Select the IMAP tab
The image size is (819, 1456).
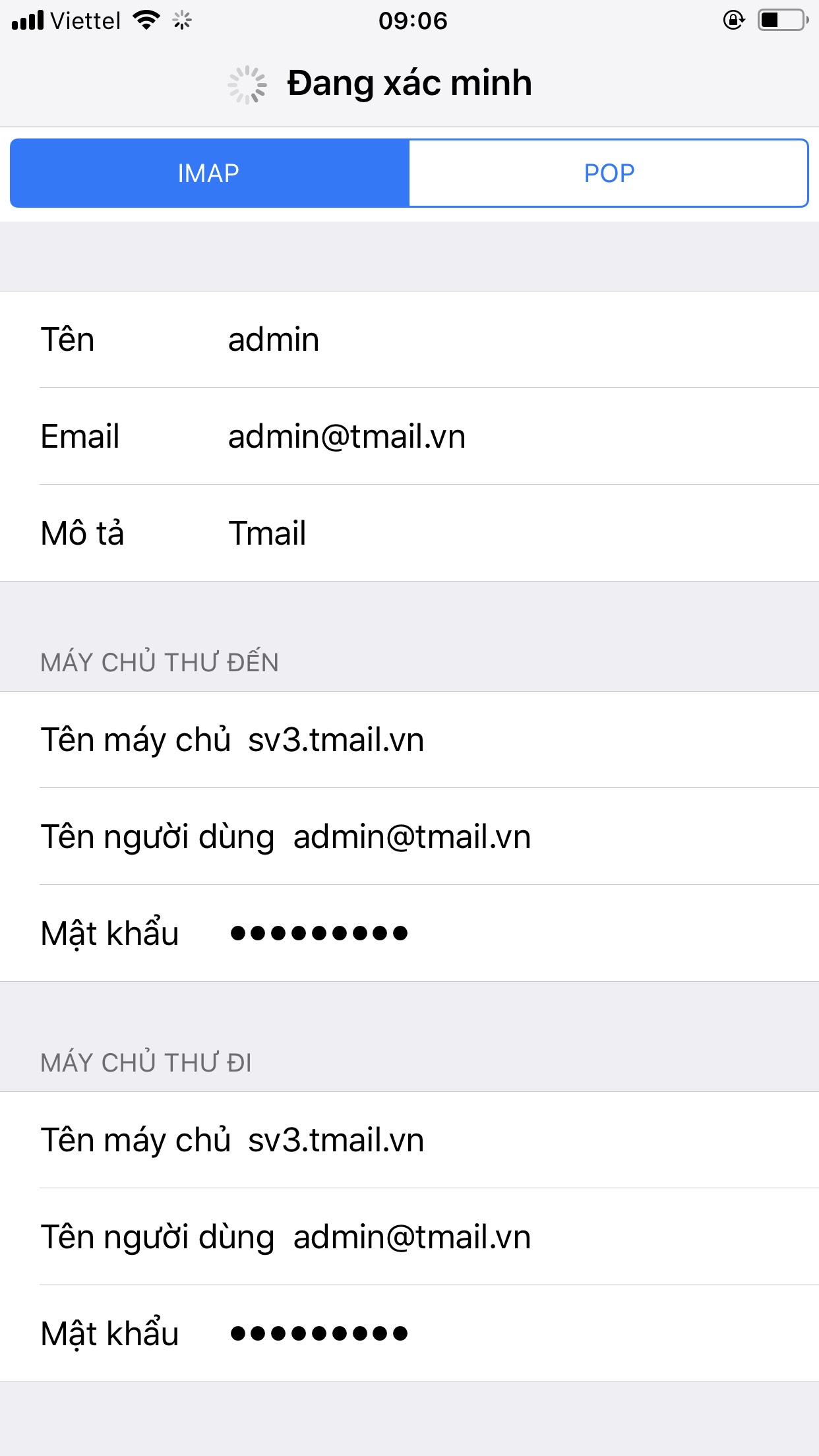[207, 173]
